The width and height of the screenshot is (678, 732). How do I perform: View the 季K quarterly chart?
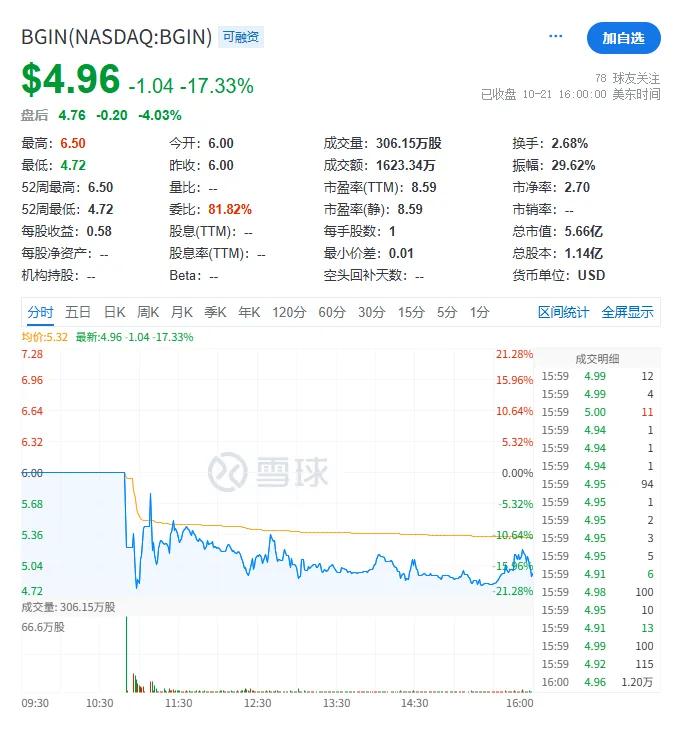pos(215,312)
